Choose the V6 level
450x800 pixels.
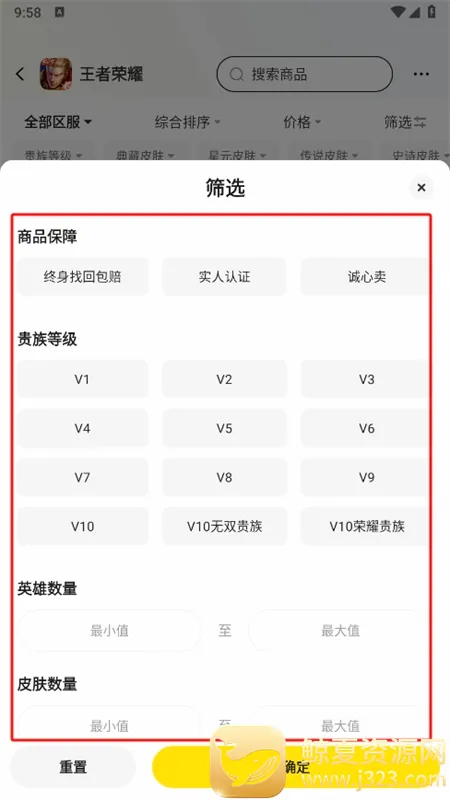[x=365, y=428]
